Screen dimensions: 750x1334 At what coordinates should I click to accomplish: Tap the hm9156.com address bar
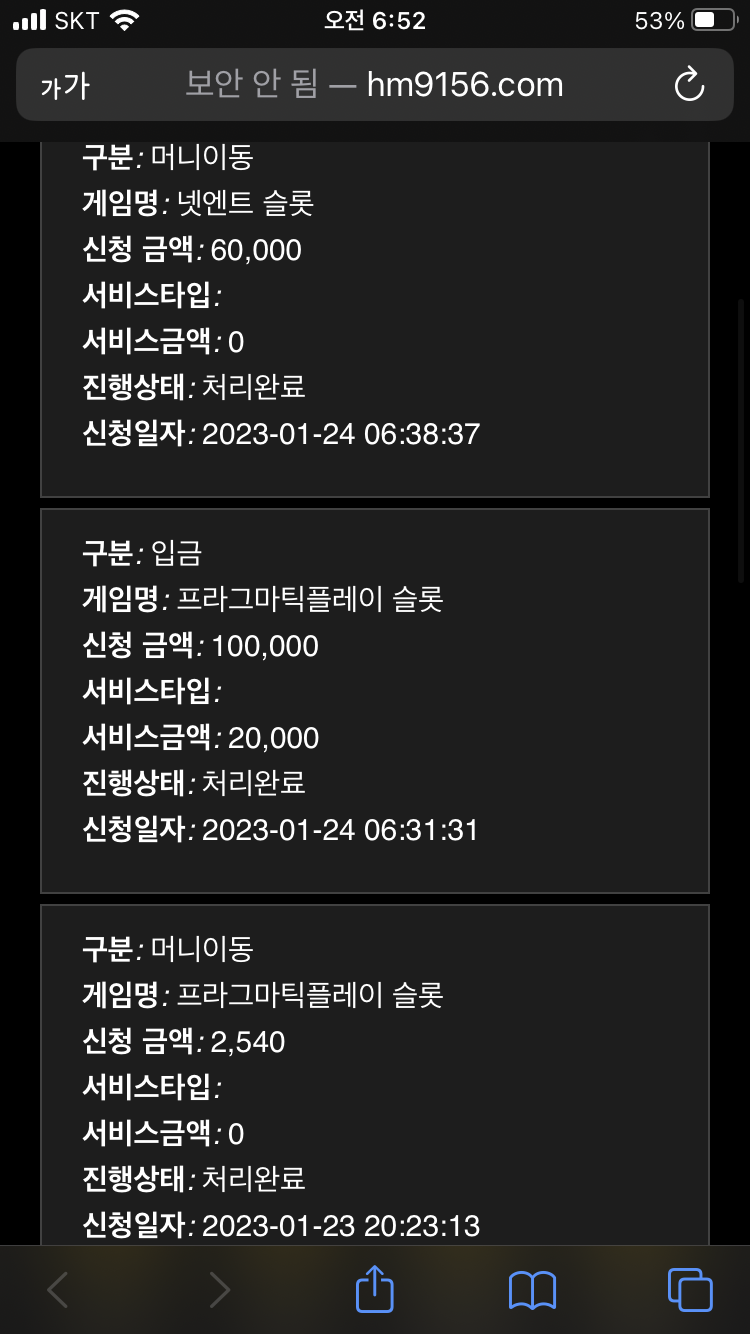[x=374, y=85]
